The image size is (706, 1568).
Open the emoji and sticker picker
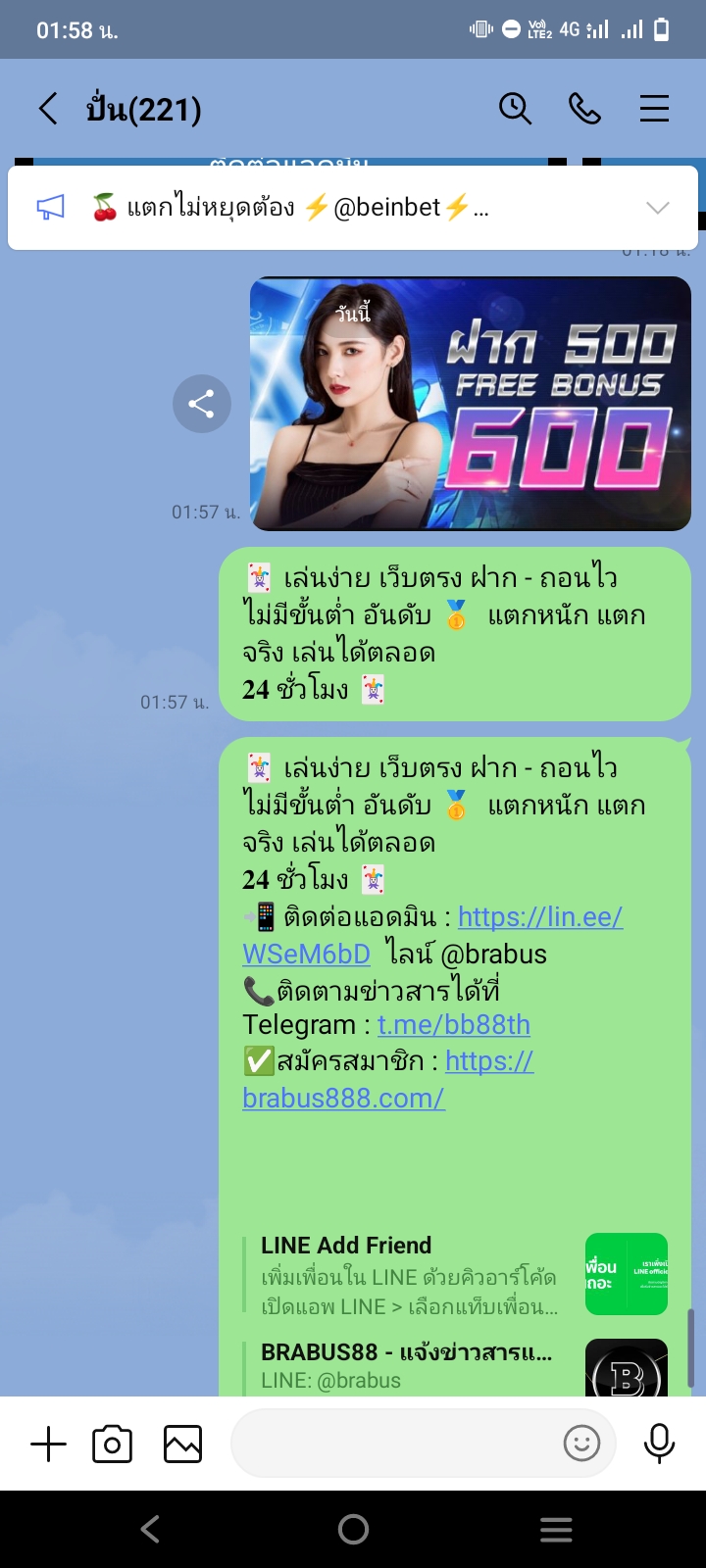(x=581, y=1444)
